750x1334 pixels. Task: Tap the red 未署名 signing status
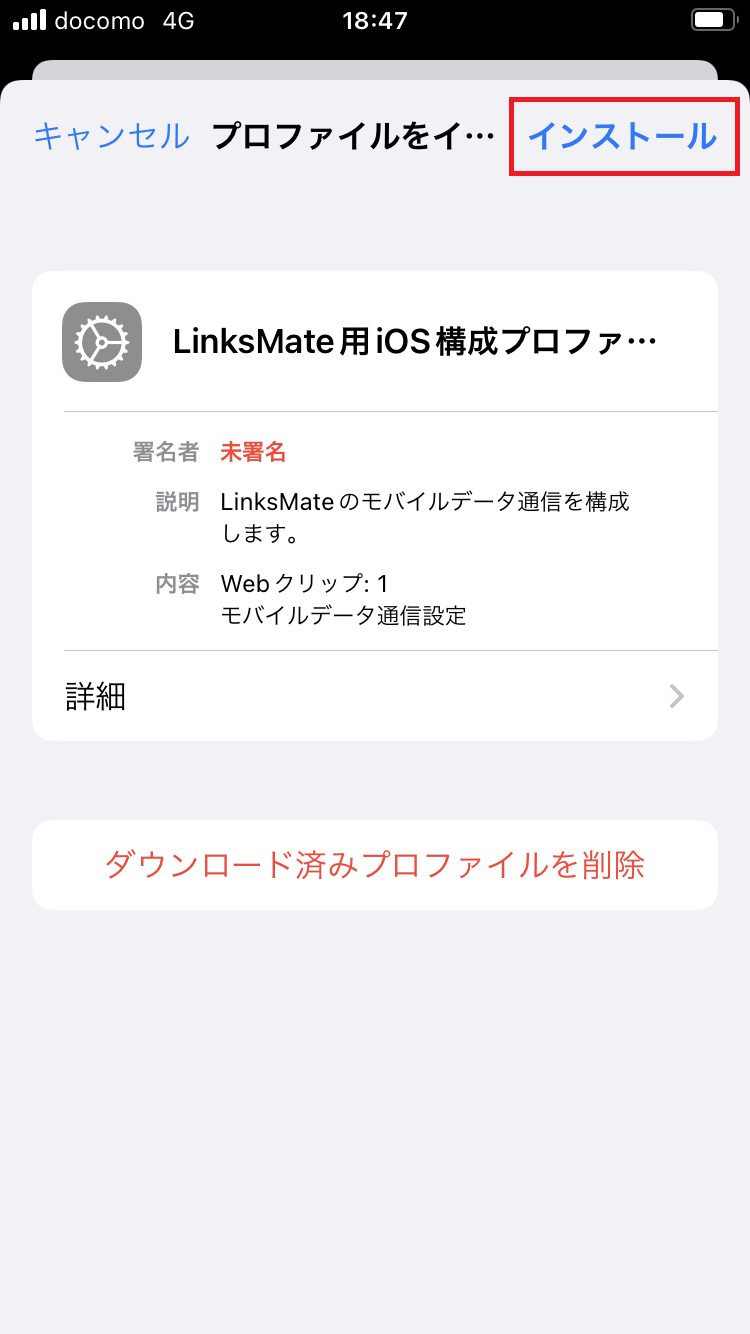pos(253,452)
